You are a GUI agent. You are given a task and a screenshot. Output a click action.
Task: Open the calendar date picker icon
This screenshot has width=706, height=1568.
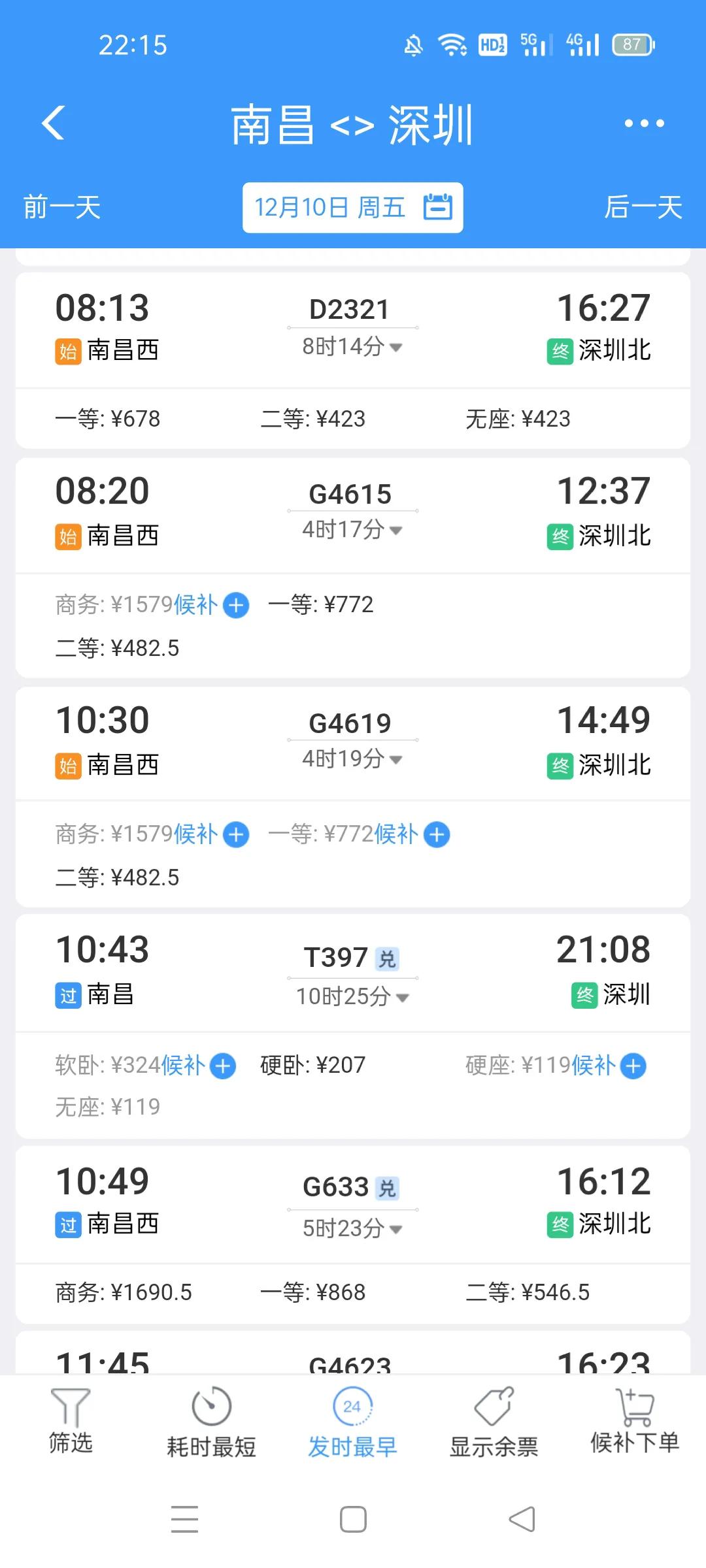(437, 207)
